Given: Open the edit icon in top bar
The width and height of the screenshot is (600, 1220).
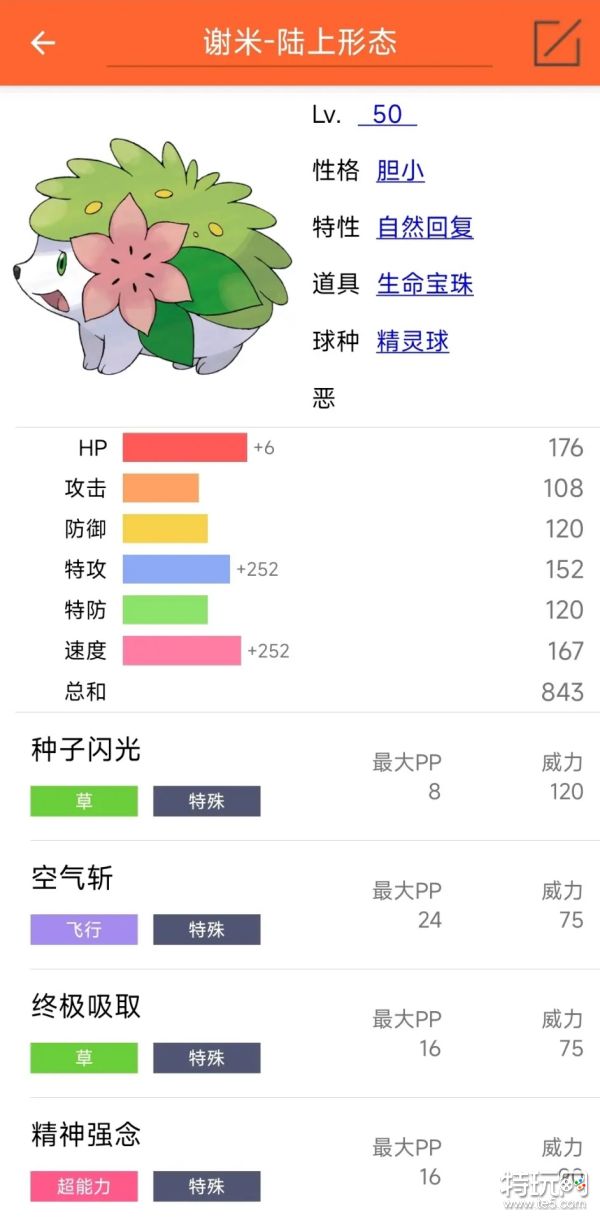Looking at the screenshot, I should coord(556,43).
